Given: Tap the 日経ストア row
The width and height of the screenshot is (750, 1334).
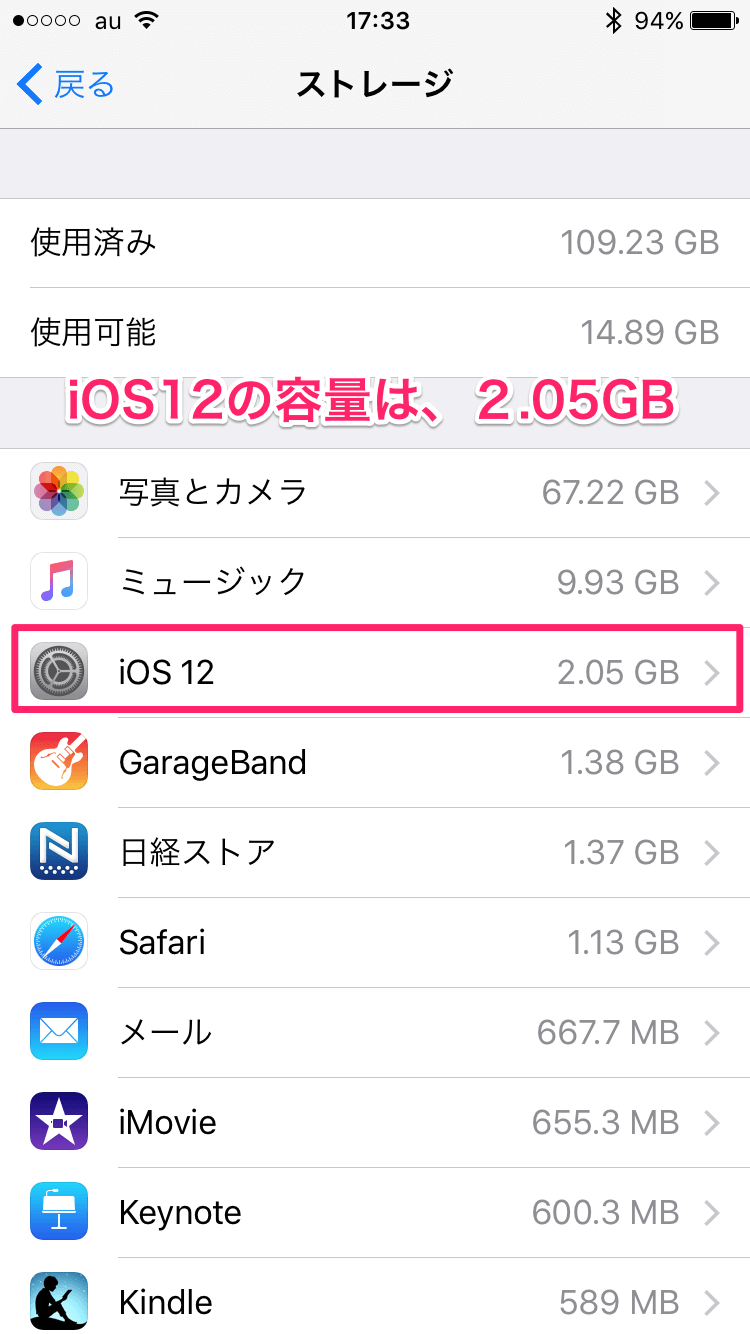Looking at the screenshot, I should [x=375, y=852].
